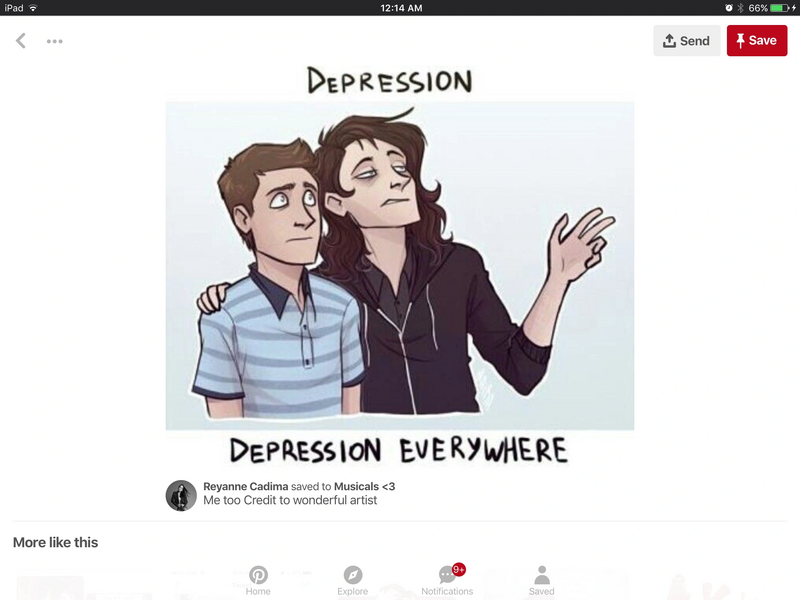Open Reyanne Cadima's profile
This screenshot has height=600, width=800.
click(x=245, y=486)
